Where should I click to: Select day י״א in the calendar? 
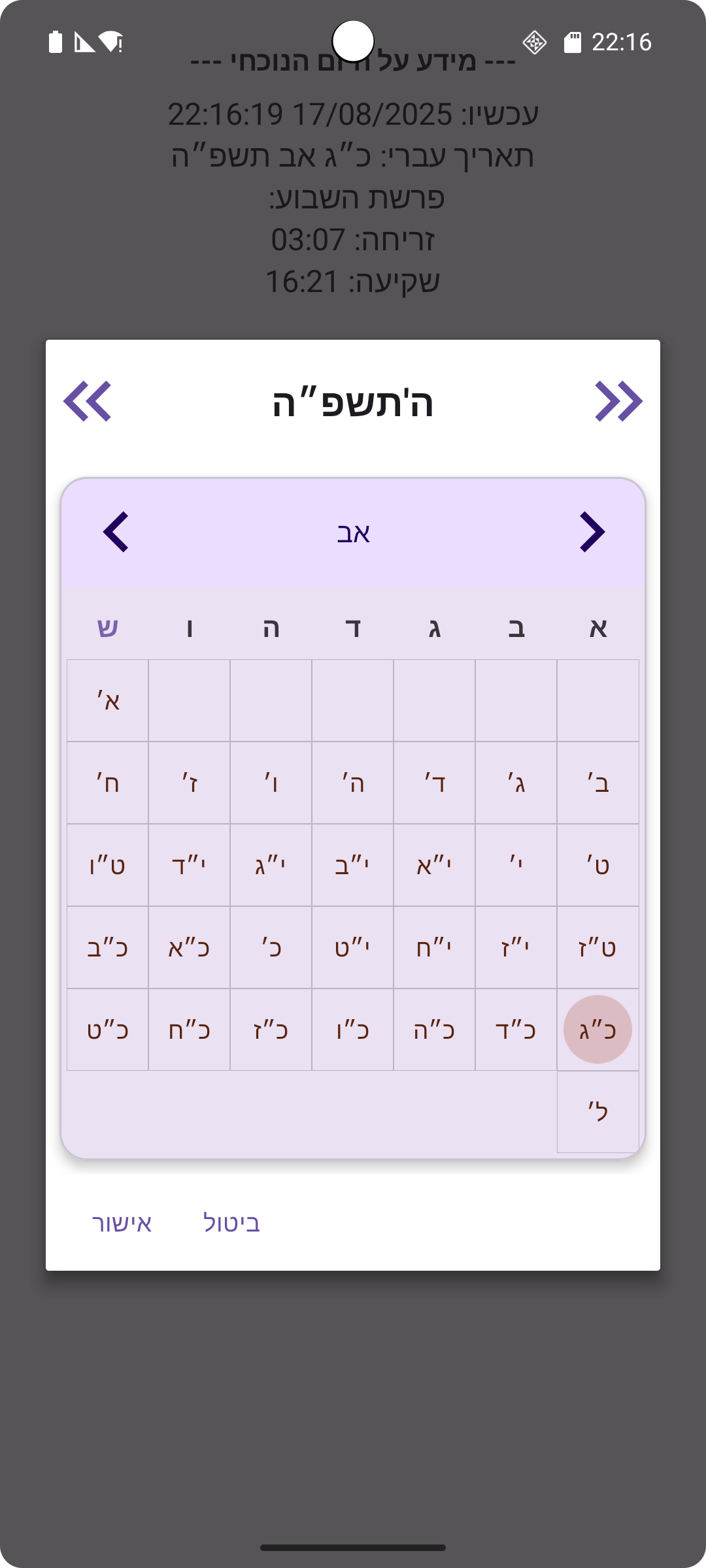(434, 865)
